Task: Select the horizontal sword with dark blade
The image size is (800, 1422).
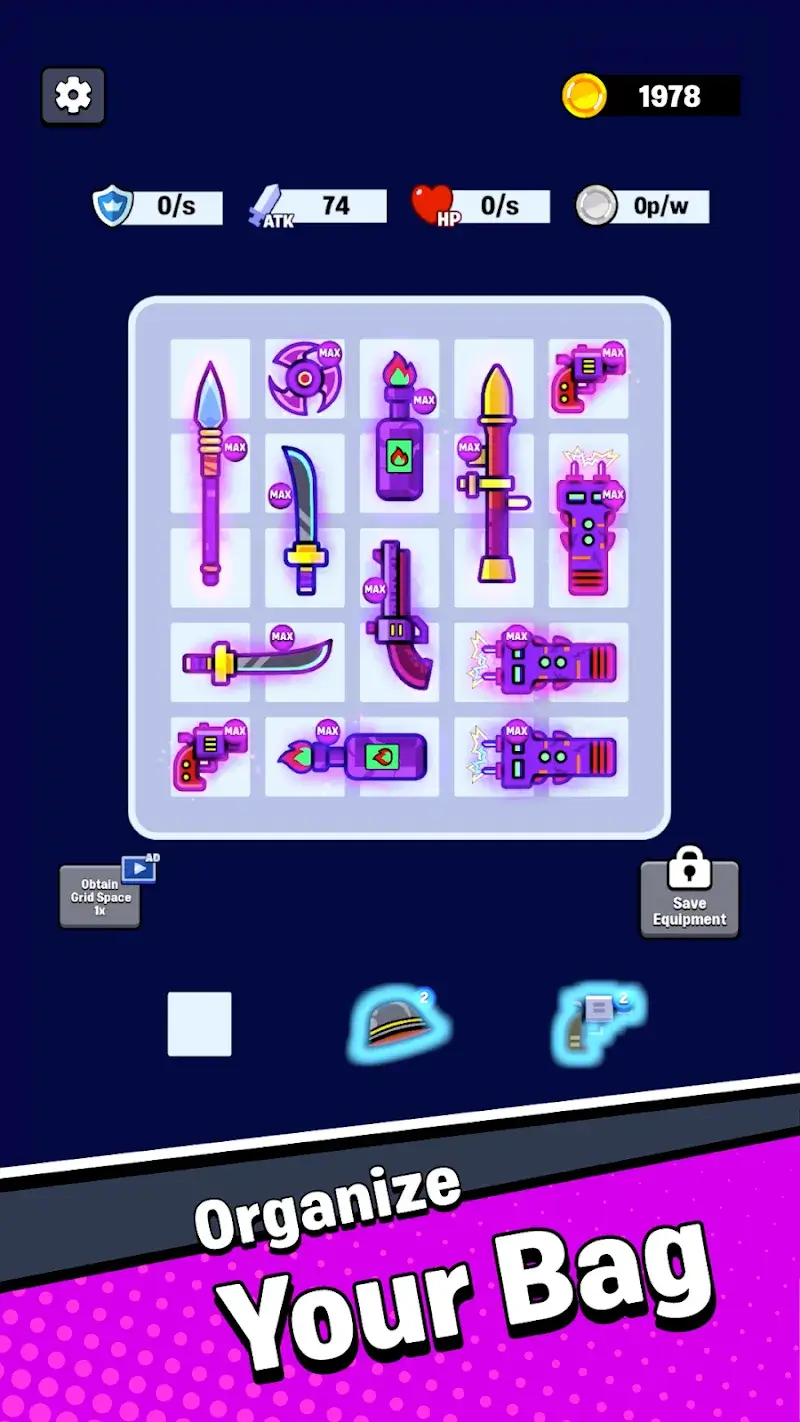Action: pos(260,660)
